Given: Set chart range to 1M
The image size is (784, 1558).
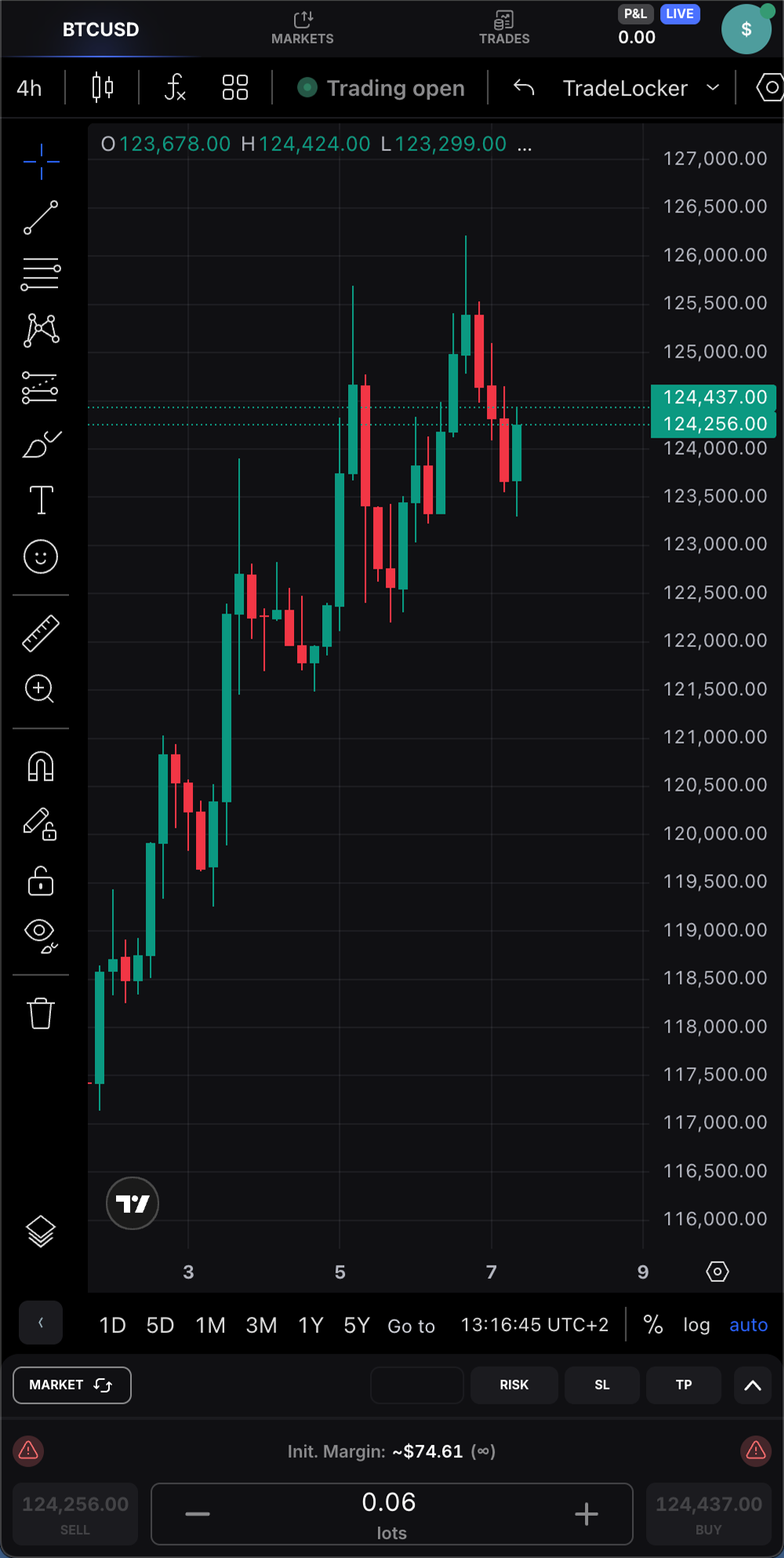Looking at the screenshot, I should click(210, 1325).
